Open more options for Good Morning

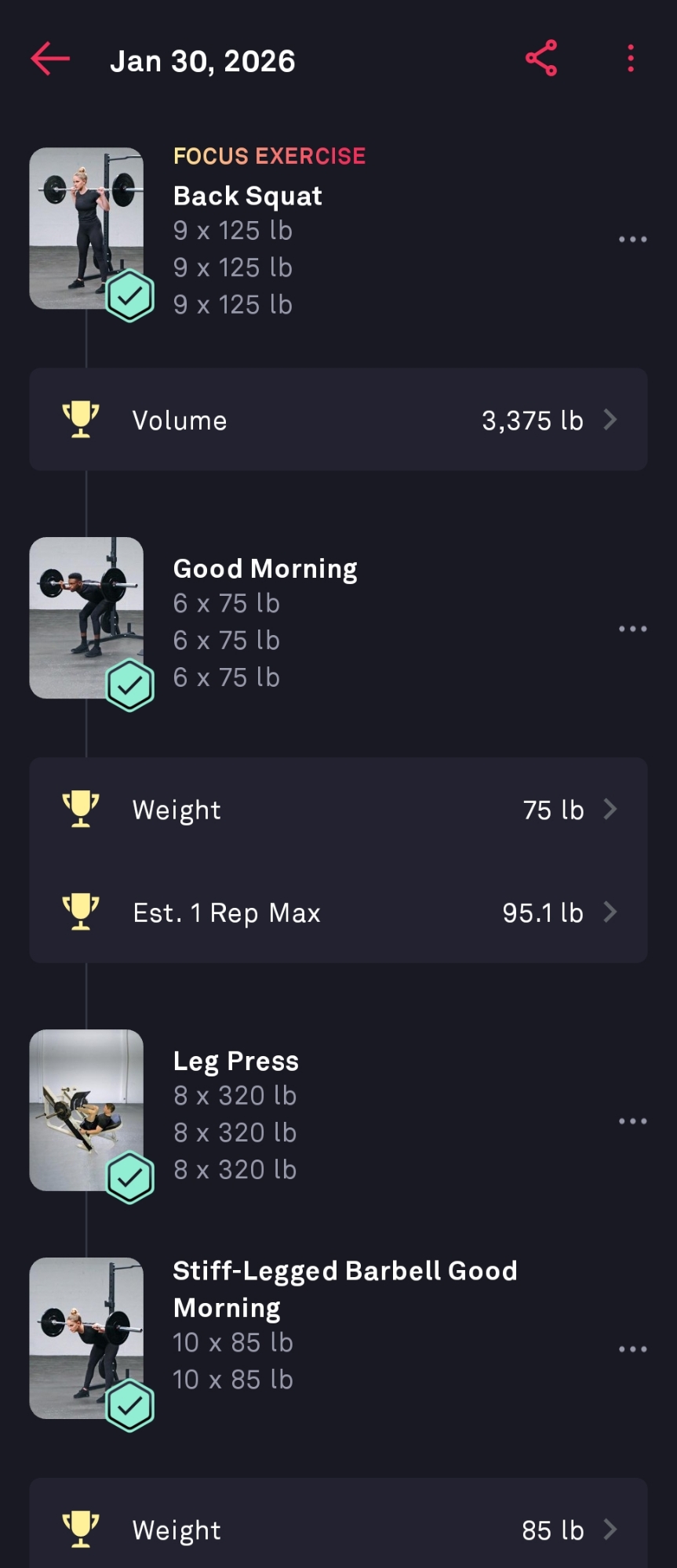(632, 629)
